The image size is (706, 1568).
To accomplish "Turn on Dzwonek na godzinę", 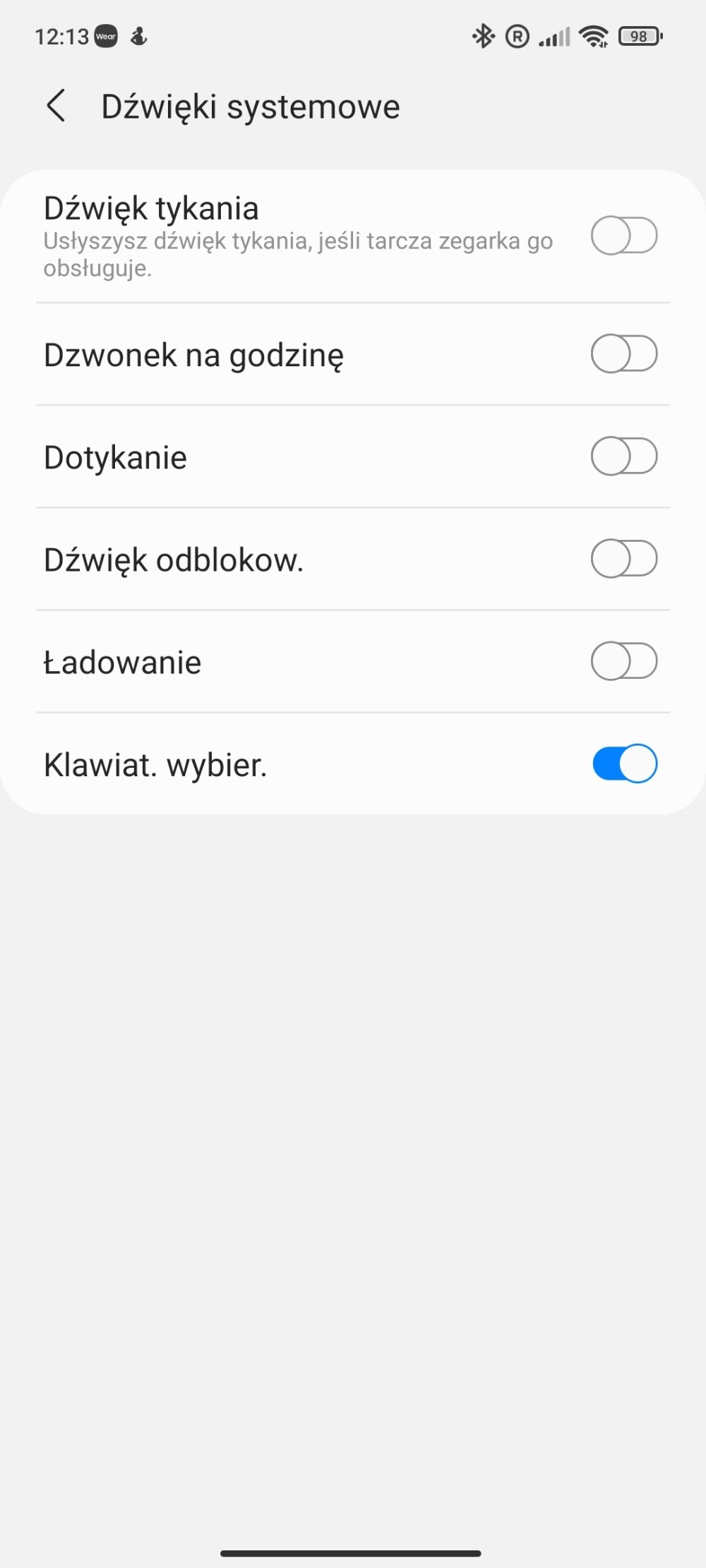I will 624,354.
